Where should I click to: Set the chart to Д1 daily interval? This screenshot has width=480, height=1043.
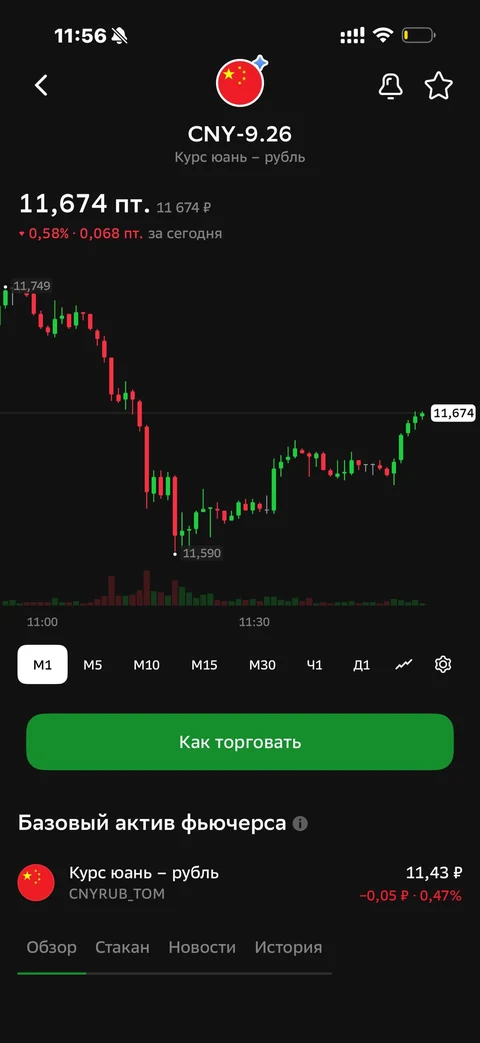361,665
